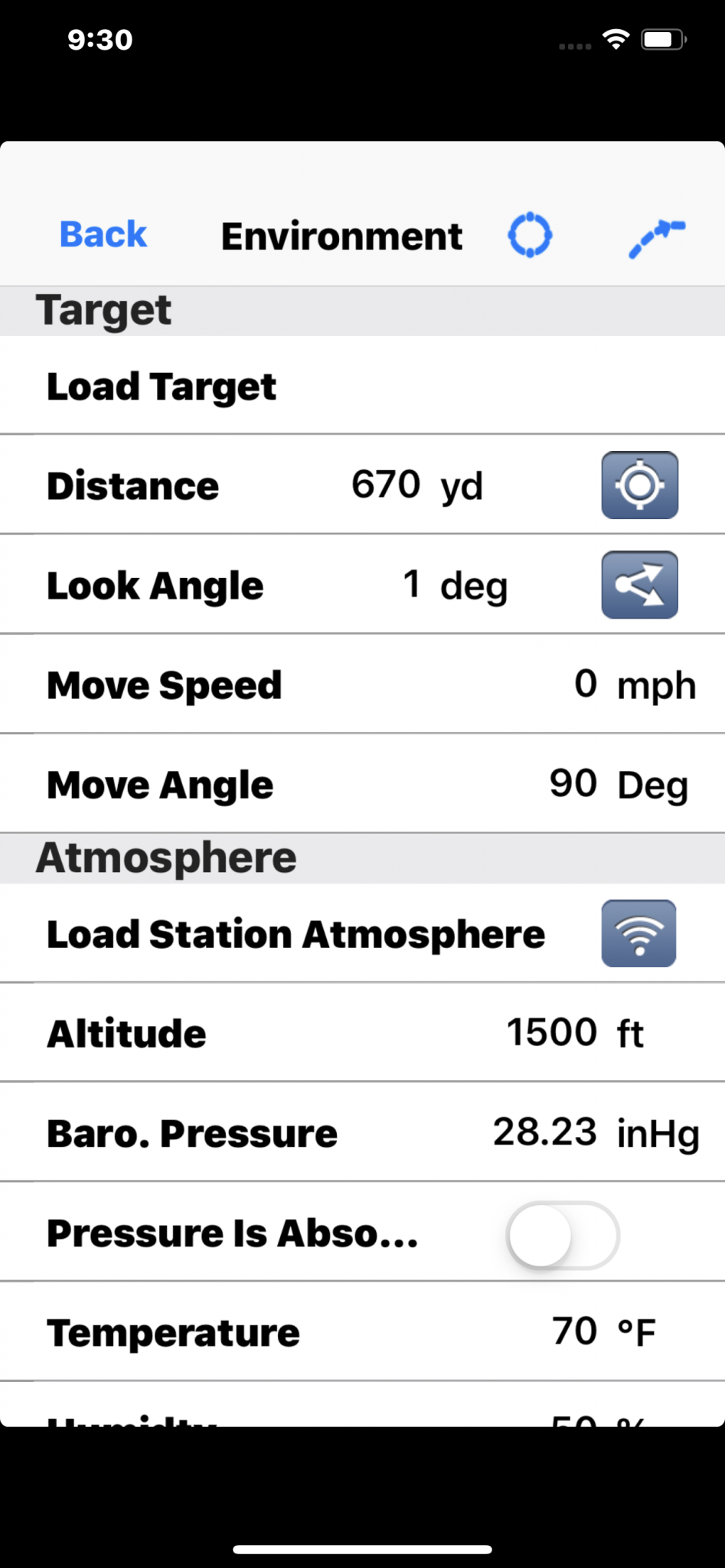Viewport: 725px width, 1568px height.
Task: Open the Load Target row
Action: coord(161,386)
